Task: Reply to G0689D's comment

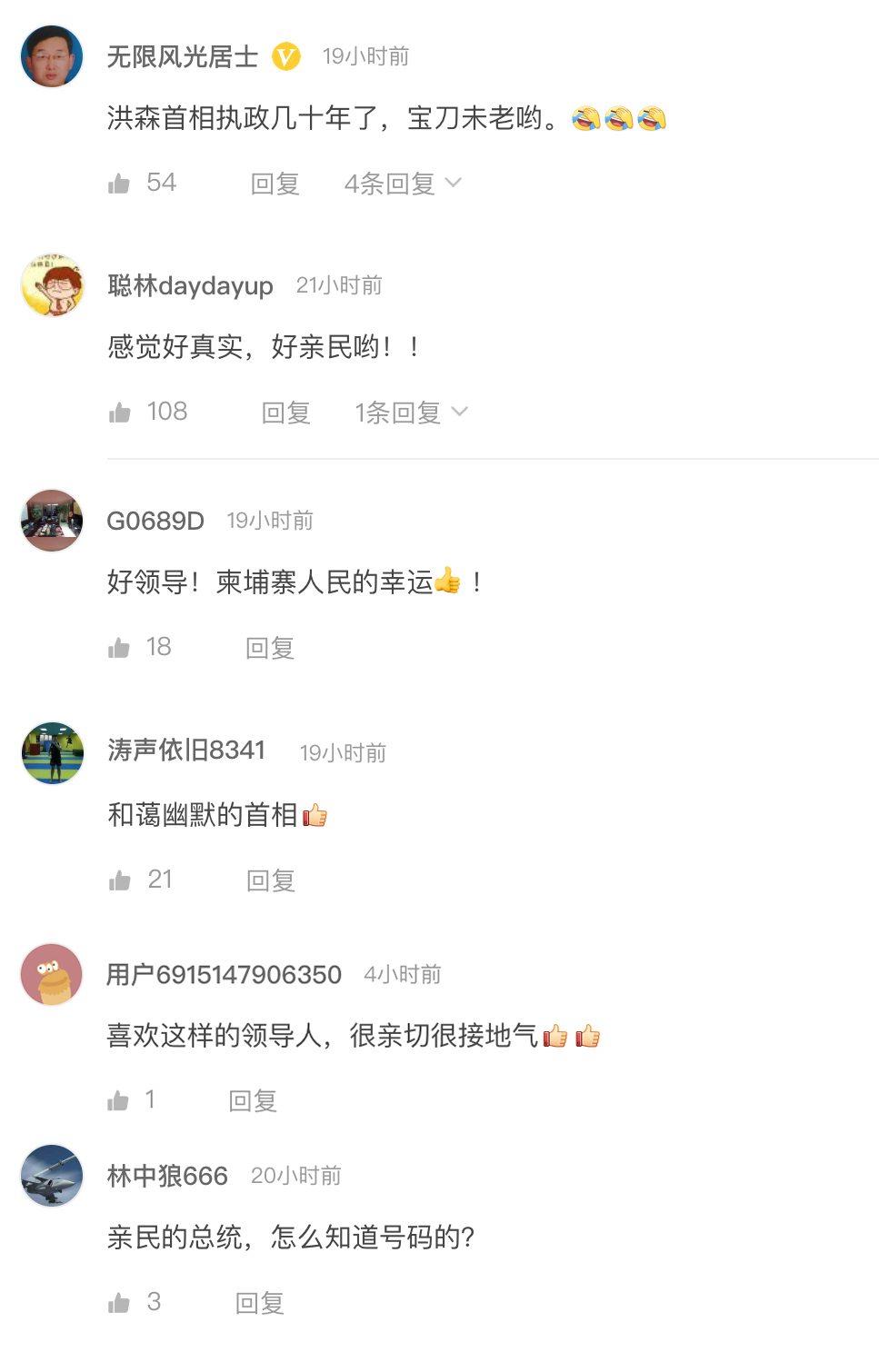Action: pyautogui.click(x=269, y=648)
